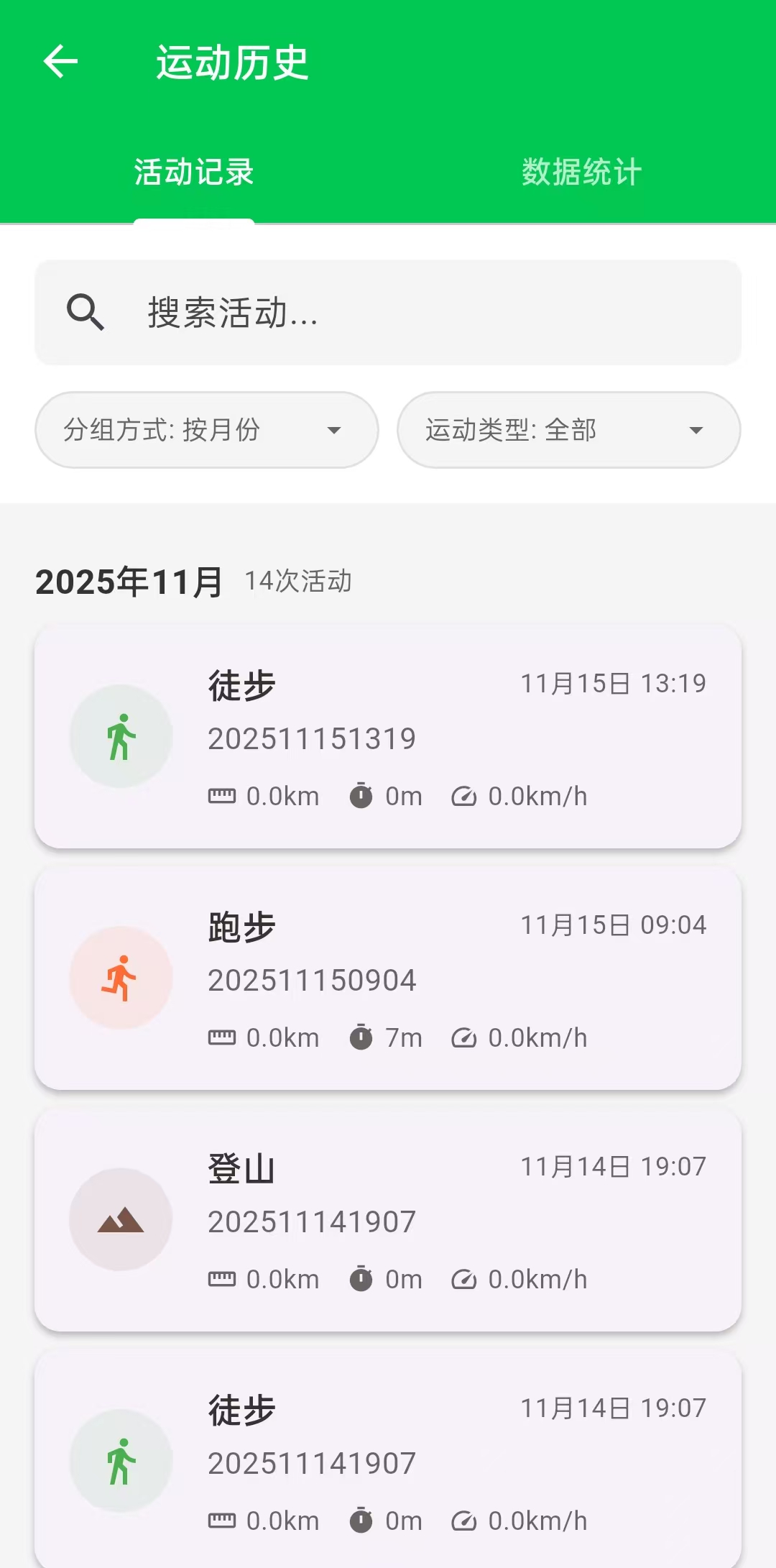This screenshot has height=1568, width=776.
Task: Switch to the 数据统计 tab
Action: (581, 173)
